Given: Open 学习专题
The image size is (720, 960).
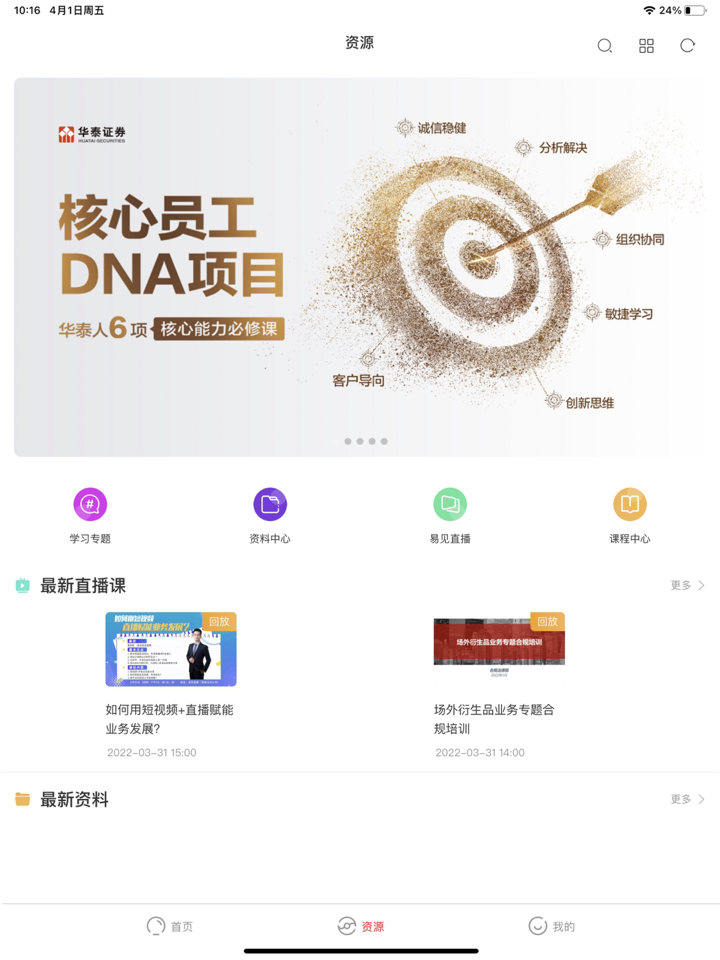Looking at the screenshot, I should [90, 515].
